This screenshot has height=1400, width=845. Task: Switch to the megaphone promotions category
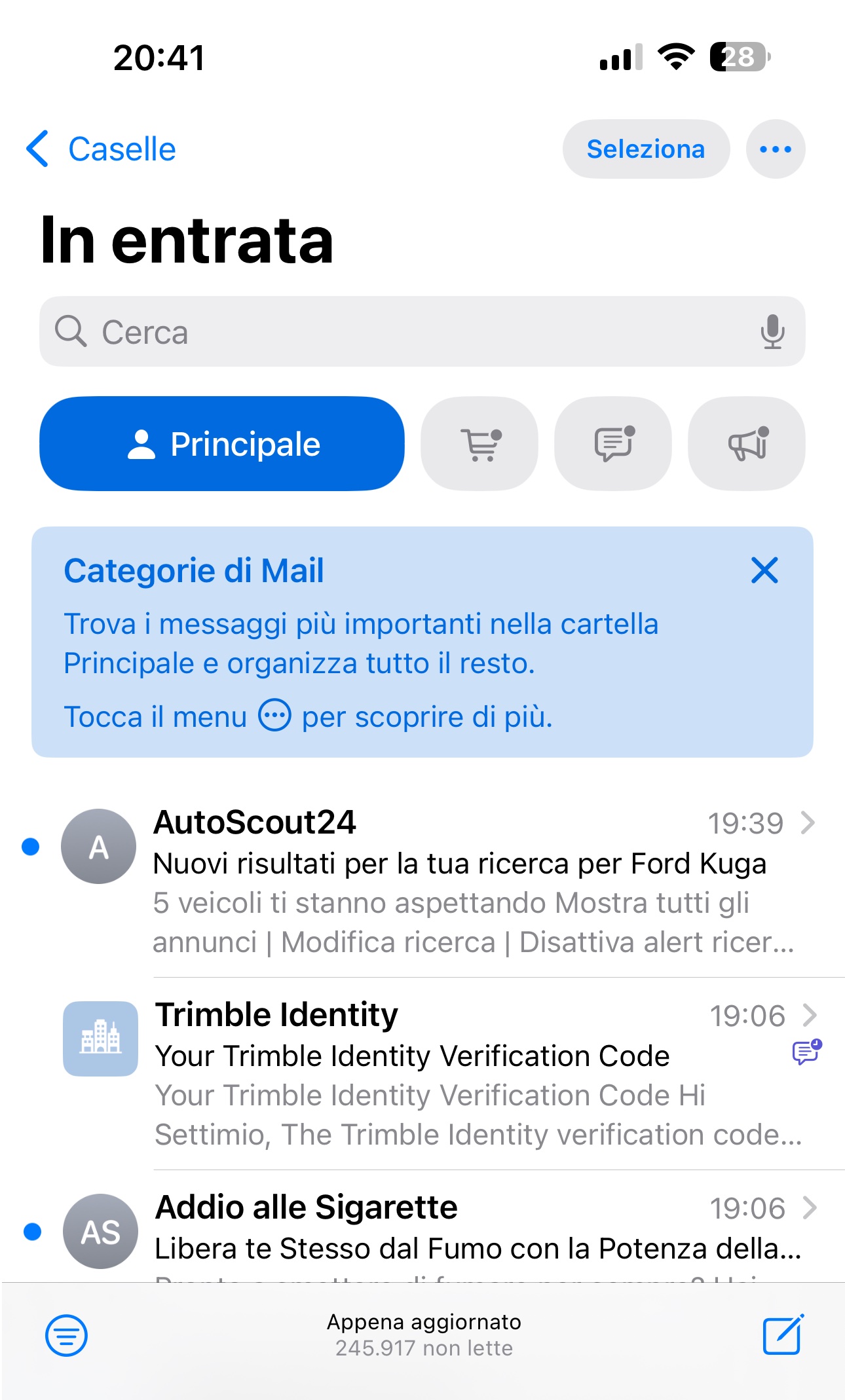[747, 444]
